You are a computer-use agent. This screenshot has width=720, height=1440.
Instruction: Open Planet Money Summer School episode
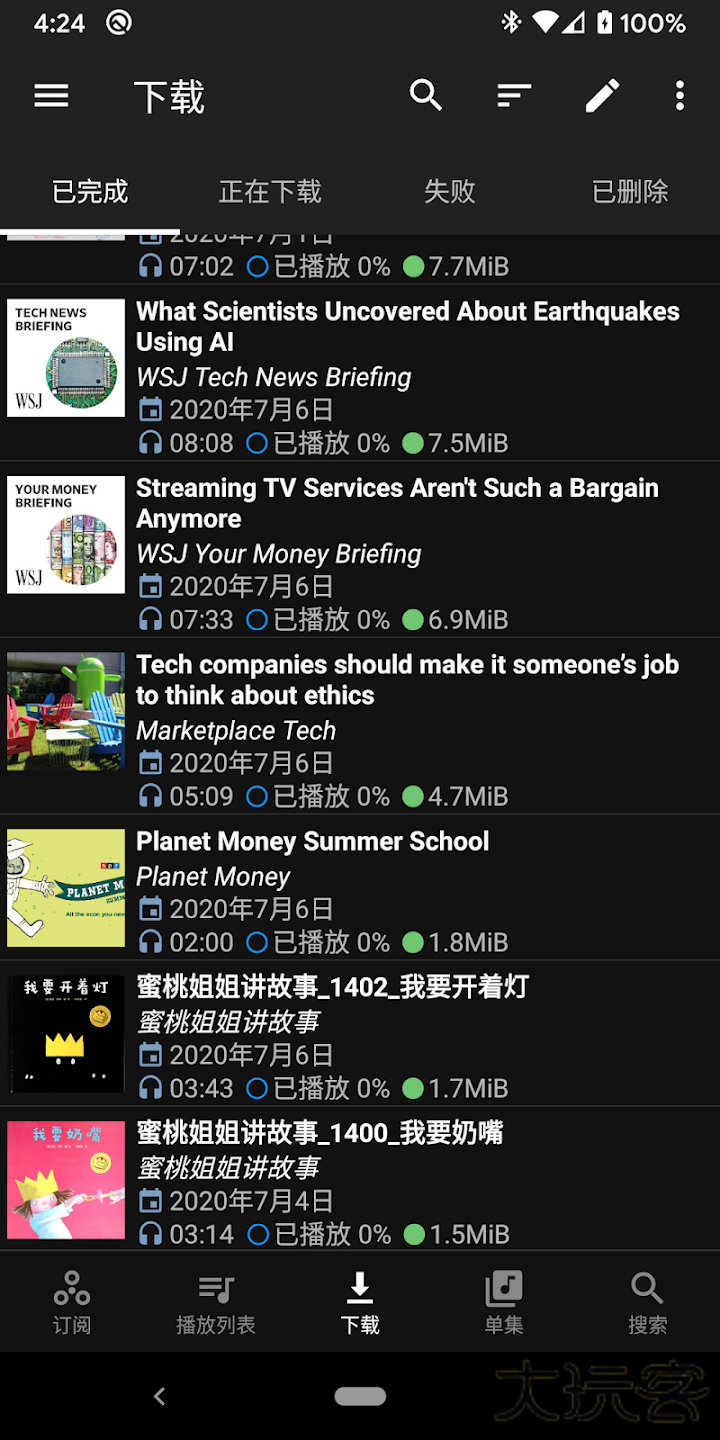point(312,842)
